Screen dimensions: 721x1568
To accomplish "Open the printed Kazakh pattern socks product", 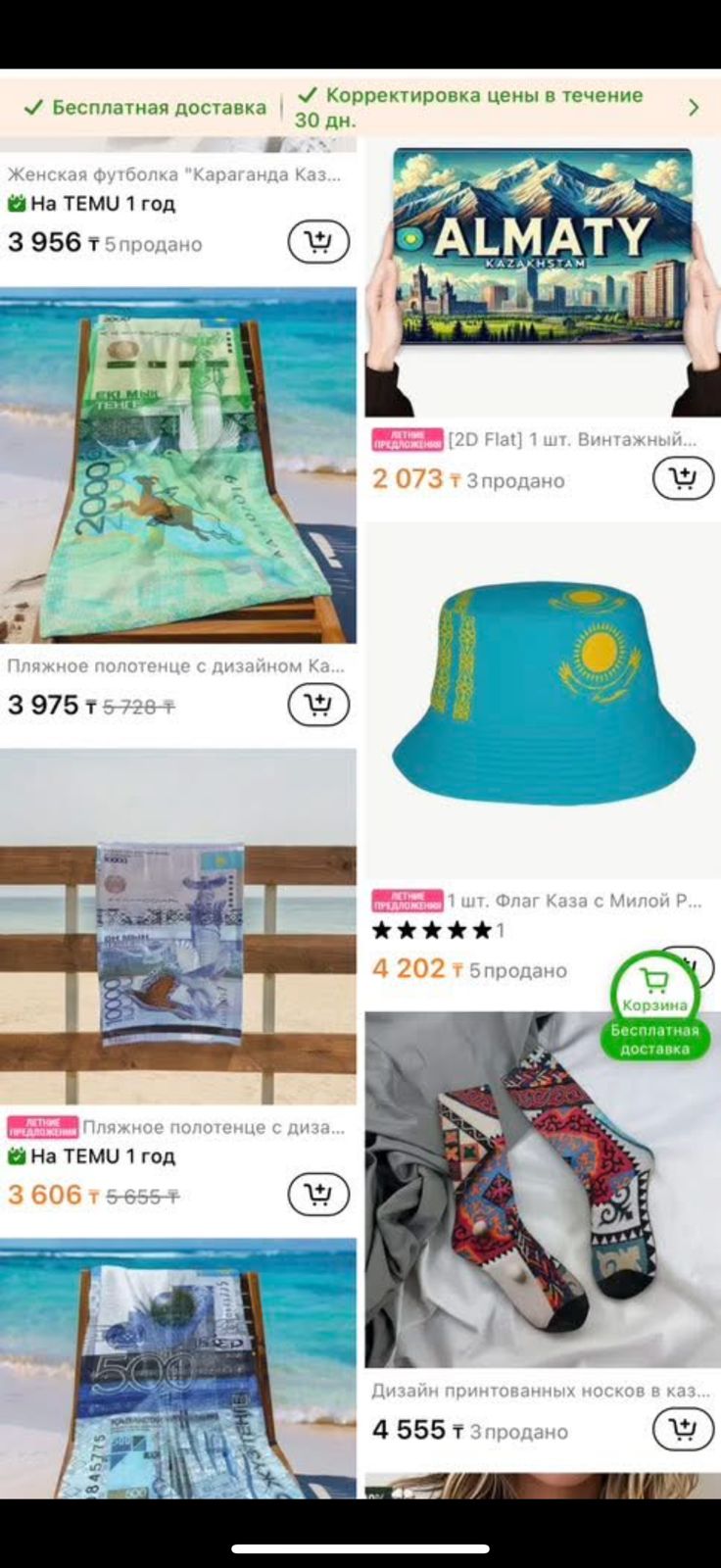I will tap(543, 1191).
